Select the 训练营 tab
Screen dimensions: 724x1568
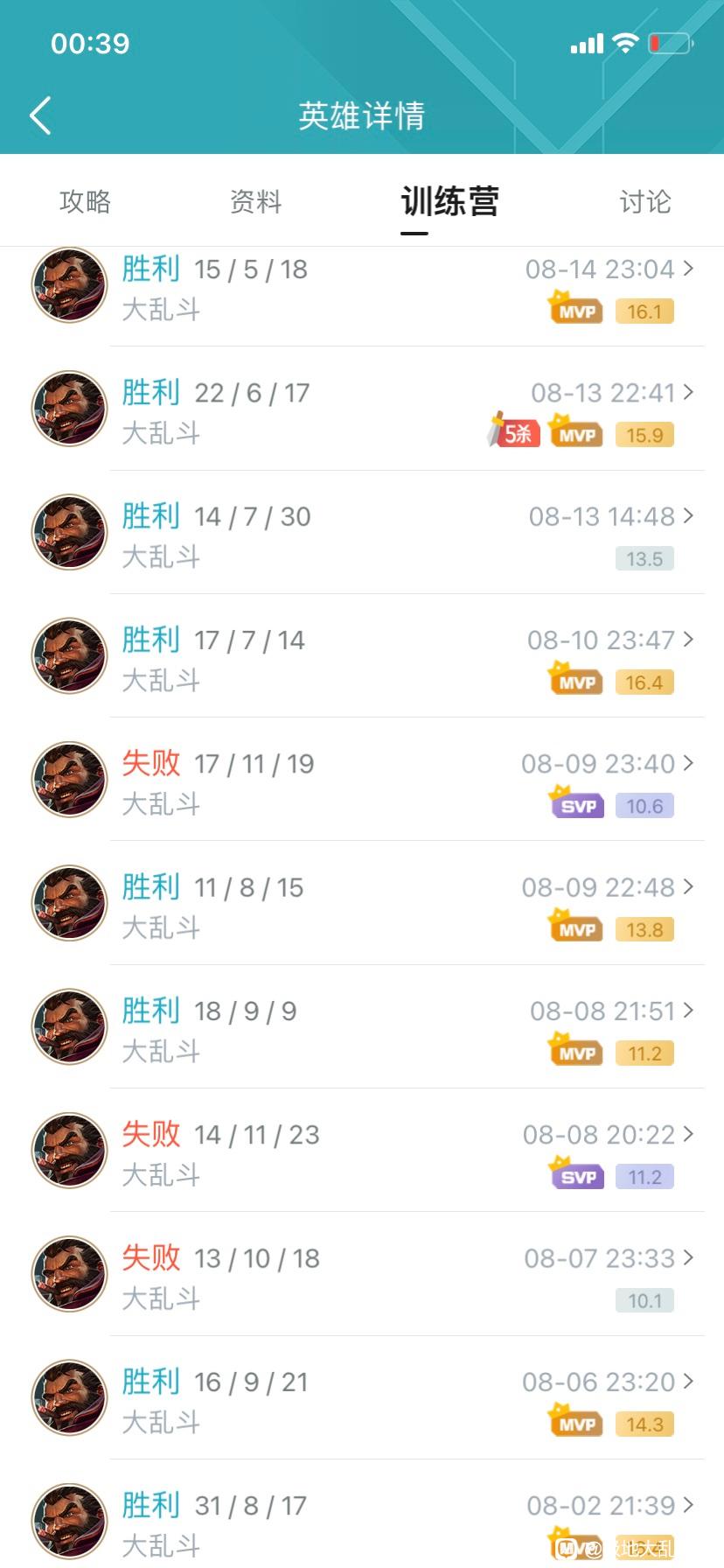pyautogui.click(x=449, y=202)
